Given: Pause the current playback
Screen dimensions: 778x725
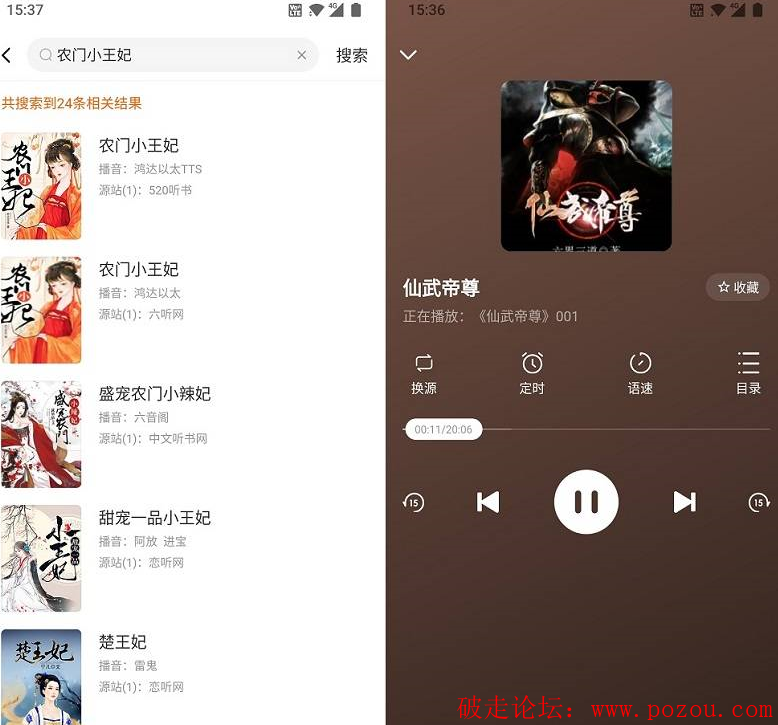Looking at the screenshot, I should (x=586, y=502).
